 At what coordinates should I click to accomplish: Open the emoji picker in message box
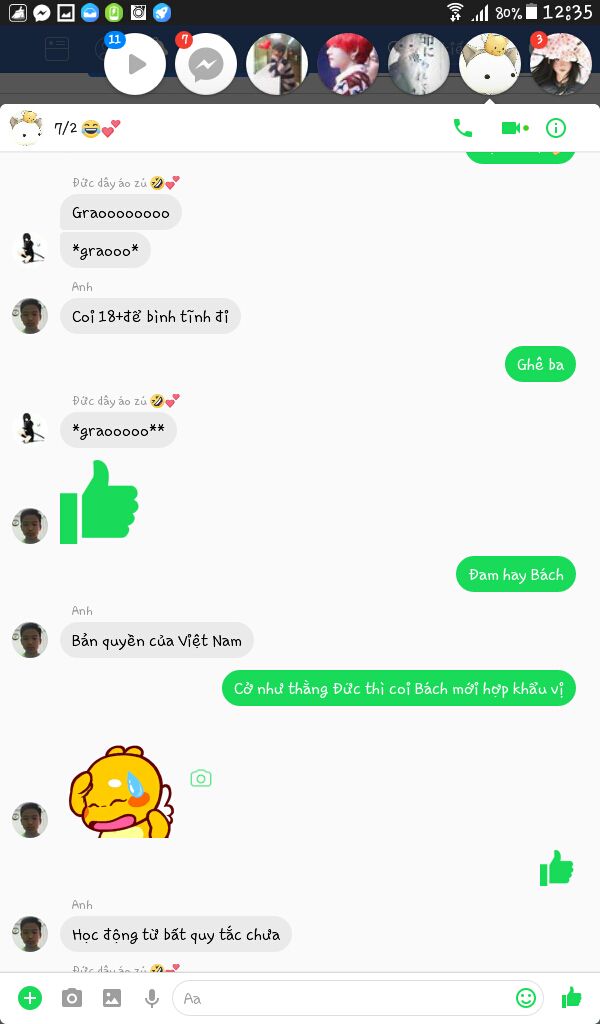click(x=525, y=997)
